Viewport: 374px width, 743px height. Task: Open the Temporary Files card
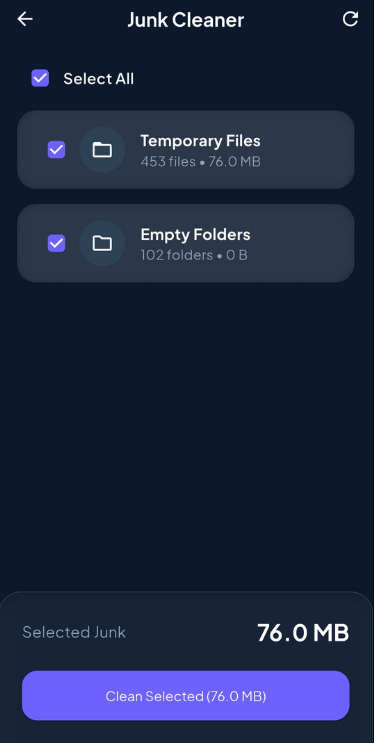186,150
